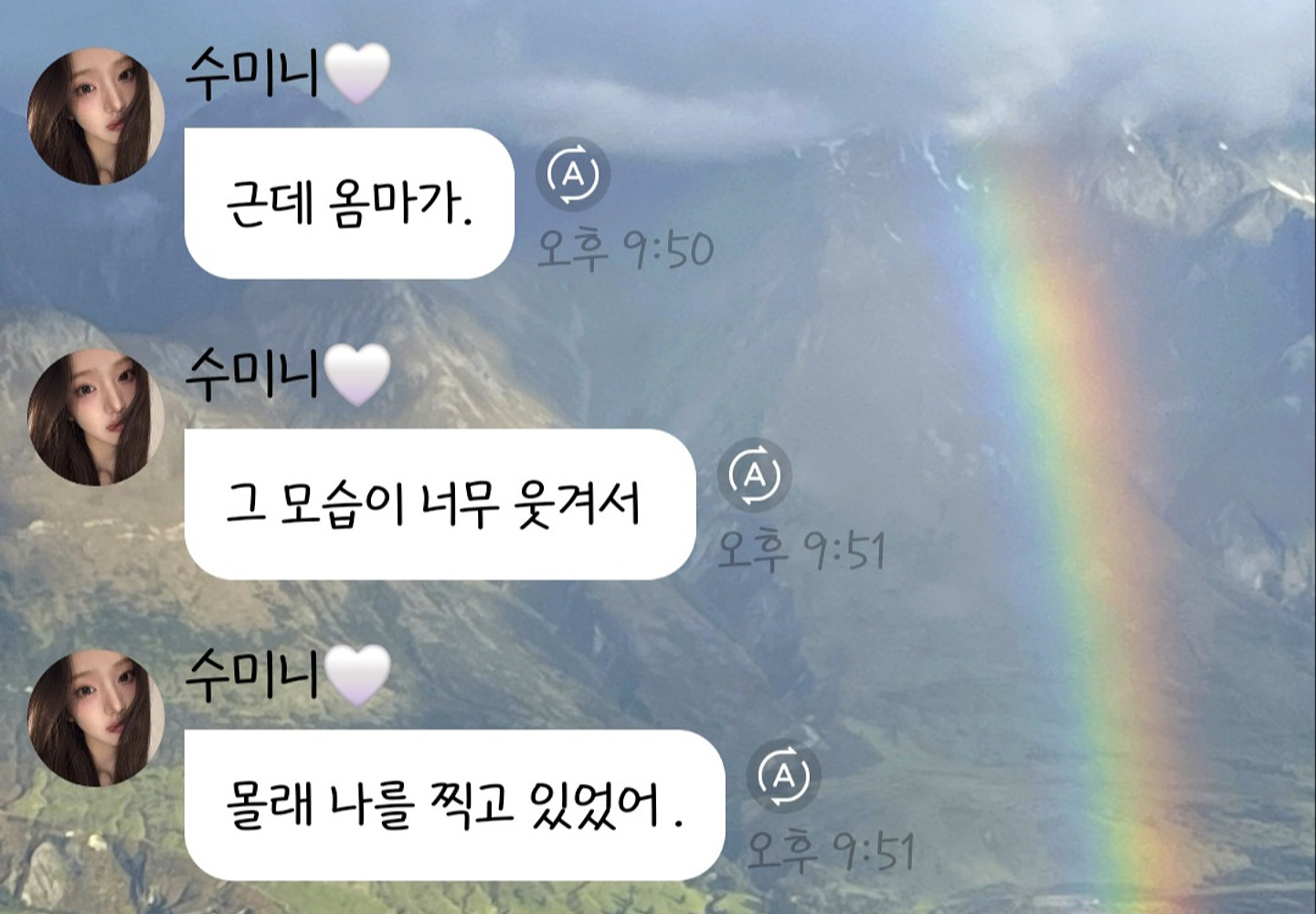Open 수미니's avatar next to '그 모습이 너무 웃겨서'
Viewport: 1316px width, 914px height.
coord(95,417)
